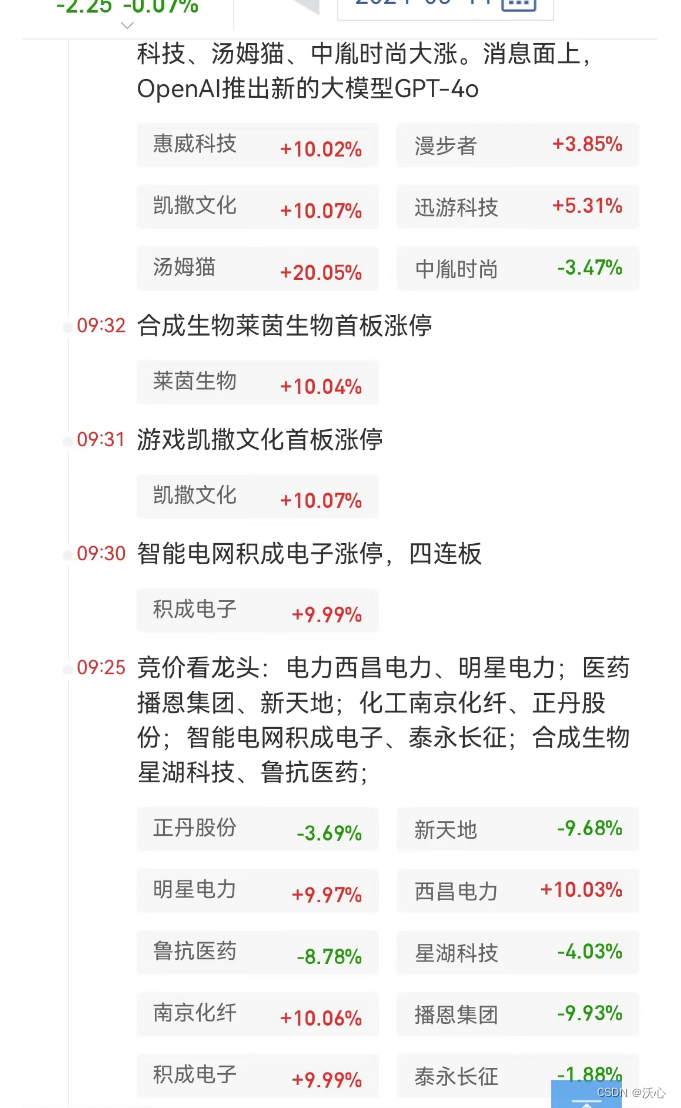The width and height of the screenshot is (681, 1108).
Task: Open the 中胤时尚 stock chip
Action: coord(518,269)
